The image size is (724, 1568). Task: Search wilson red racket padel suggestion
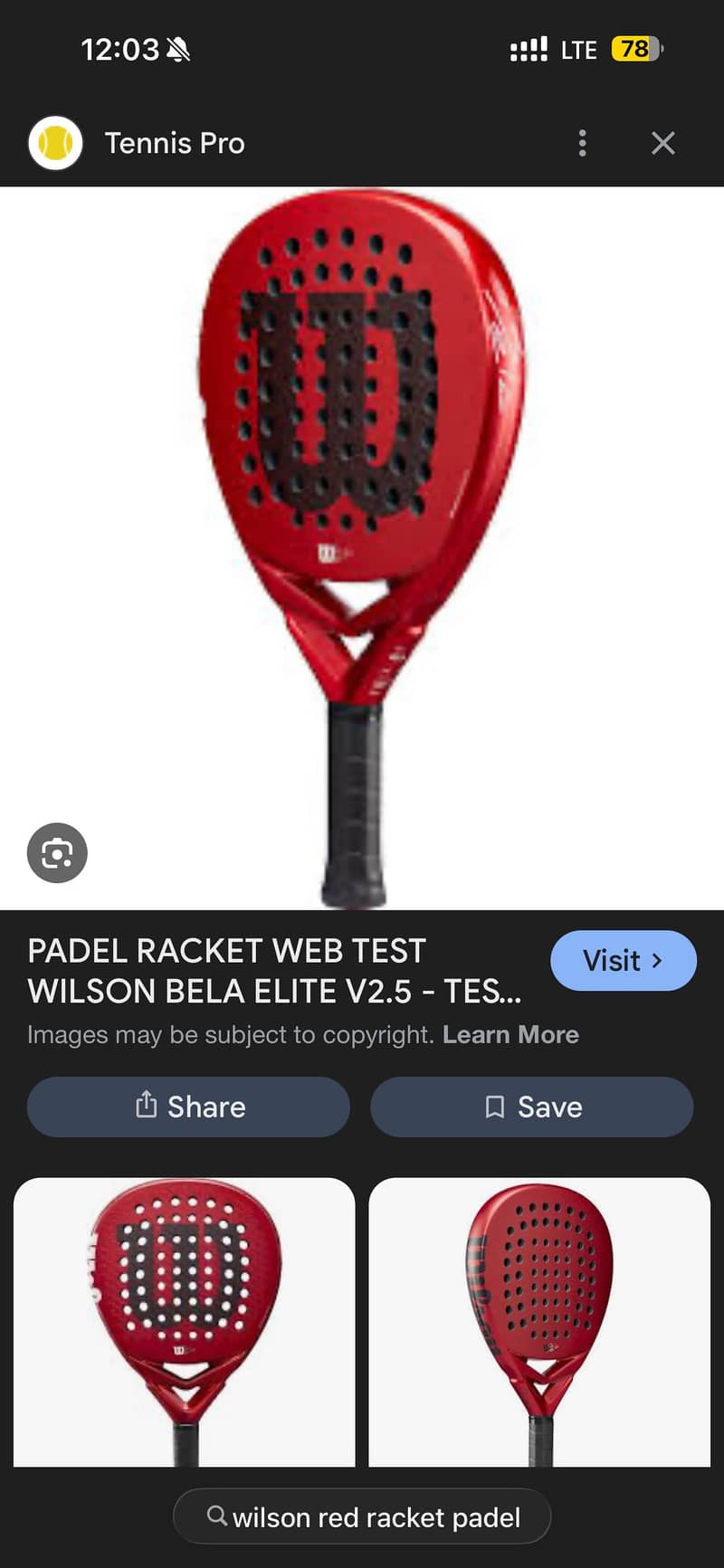[x=362, y=1516]
